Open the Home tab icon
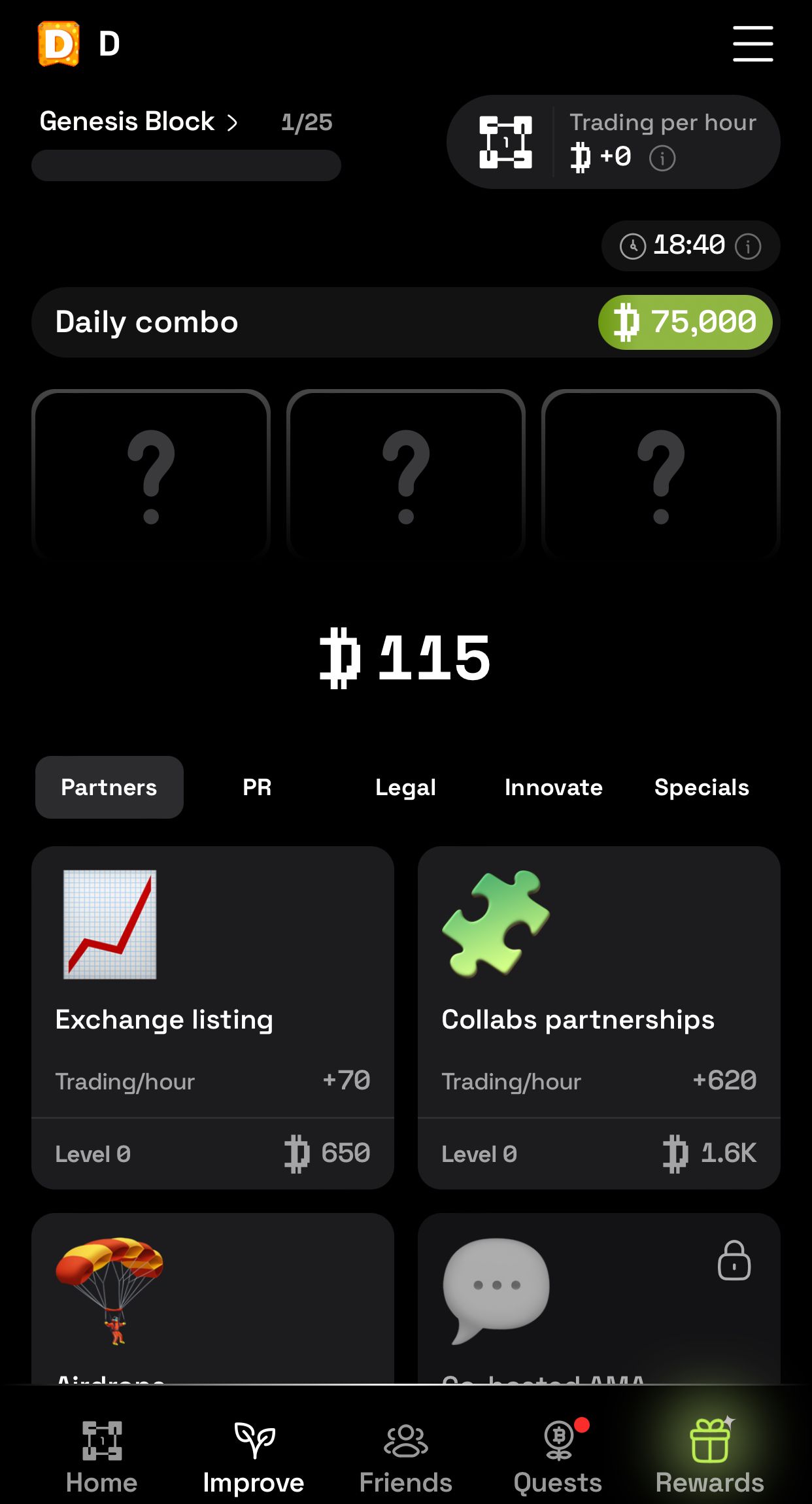This screenshot has height=1504, width=812. [101, 1441]
